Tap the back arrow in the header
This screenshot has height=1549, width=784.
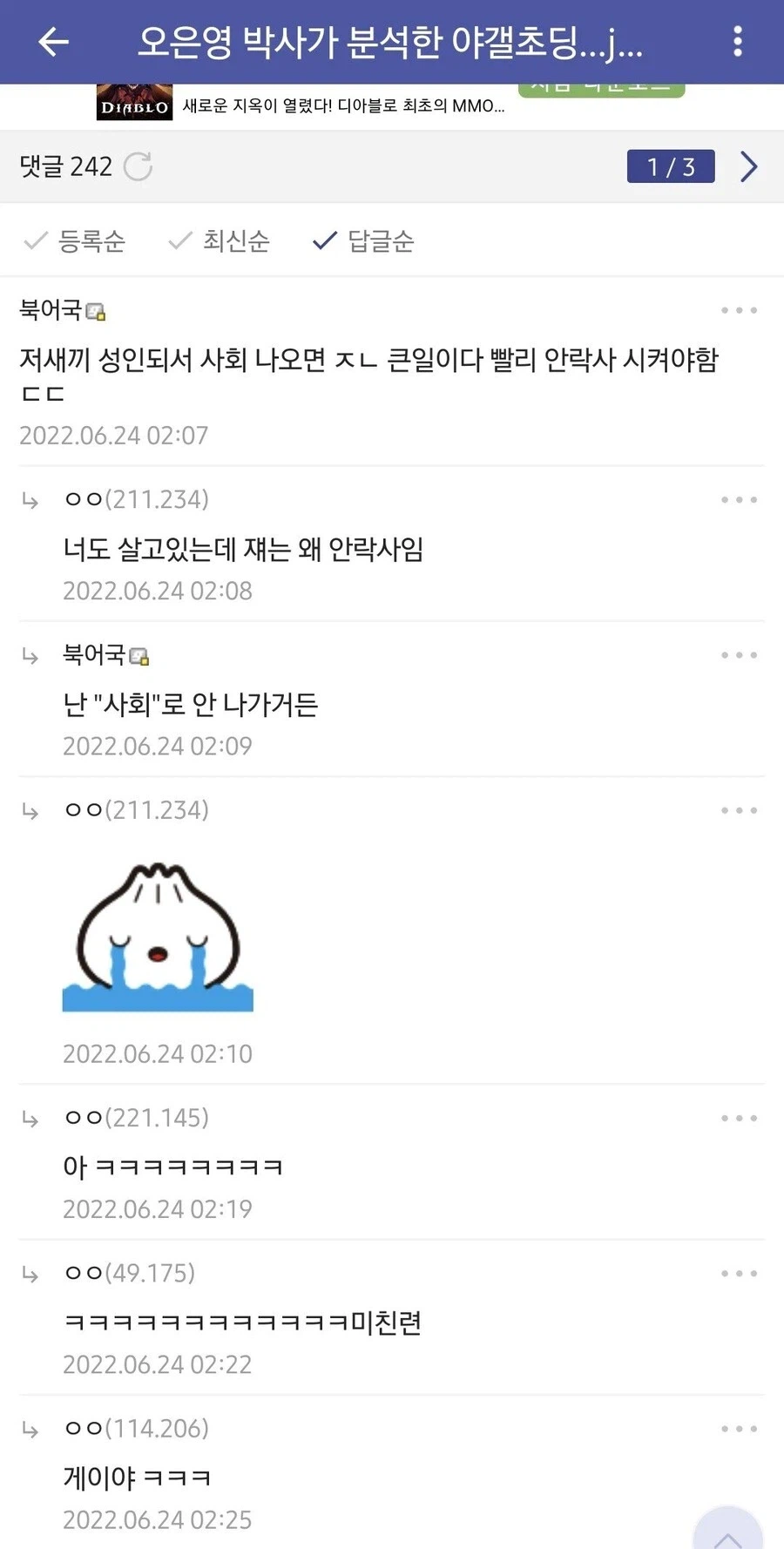[53, 43]
